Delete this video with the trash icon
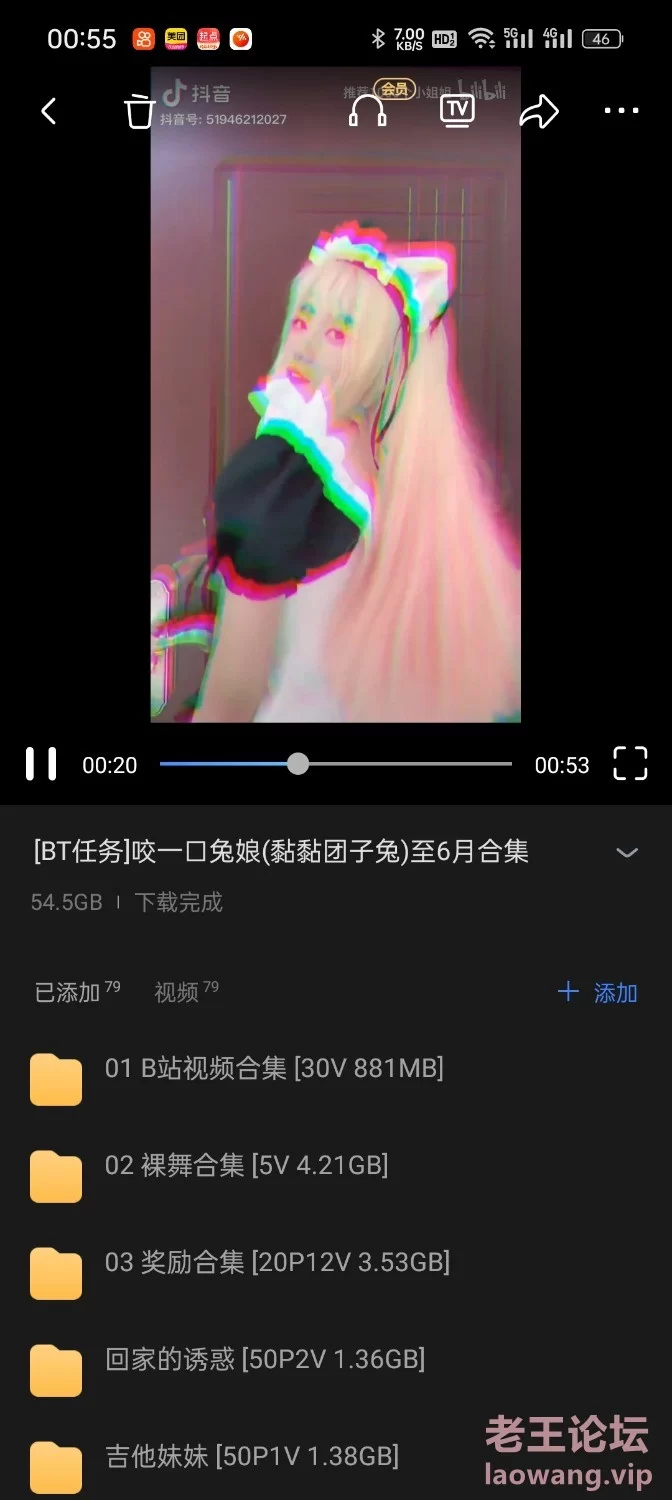Screen dimensions: 672x1500 tap(139, 111)
